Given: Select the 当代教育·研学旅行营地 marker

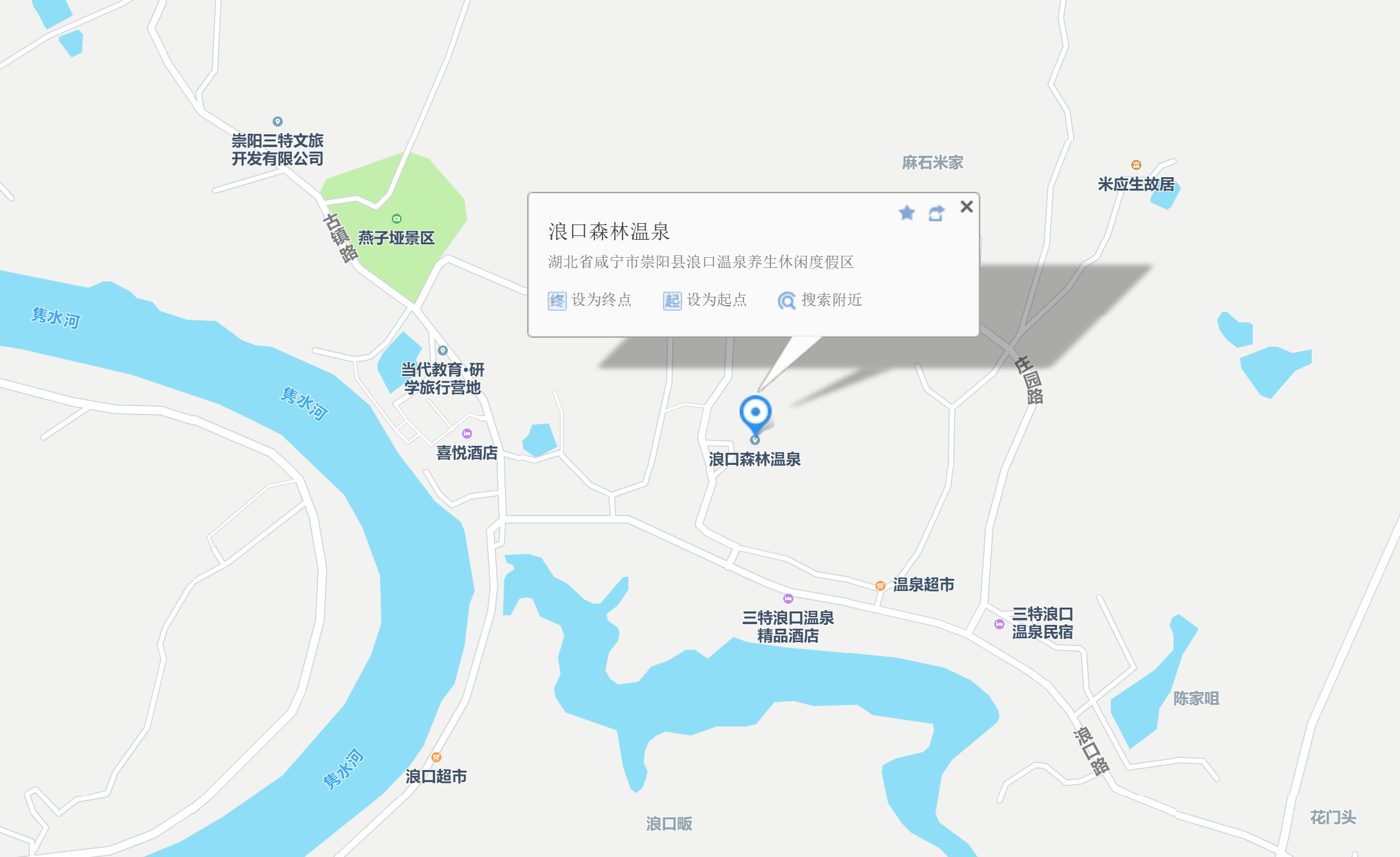Looking at the screenshot, I should point(442,350).
